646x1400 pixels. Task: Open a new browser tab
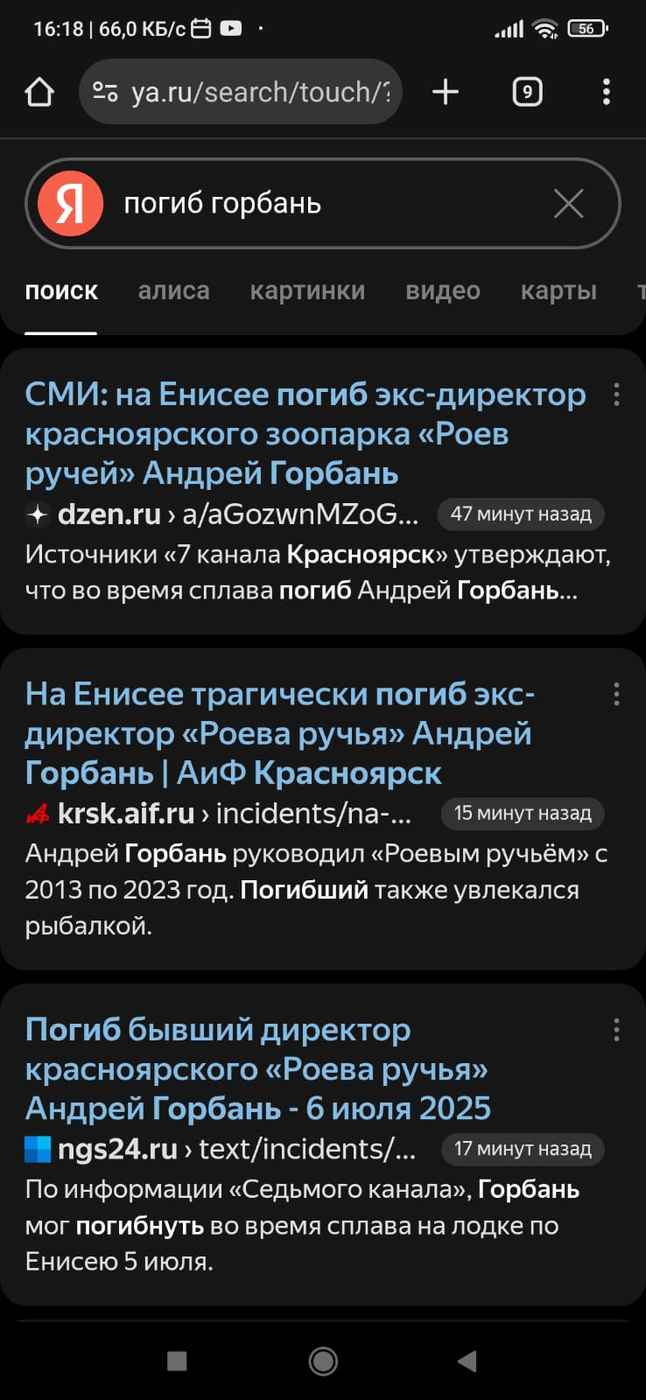pyautogui.click(x=445, y=92)
